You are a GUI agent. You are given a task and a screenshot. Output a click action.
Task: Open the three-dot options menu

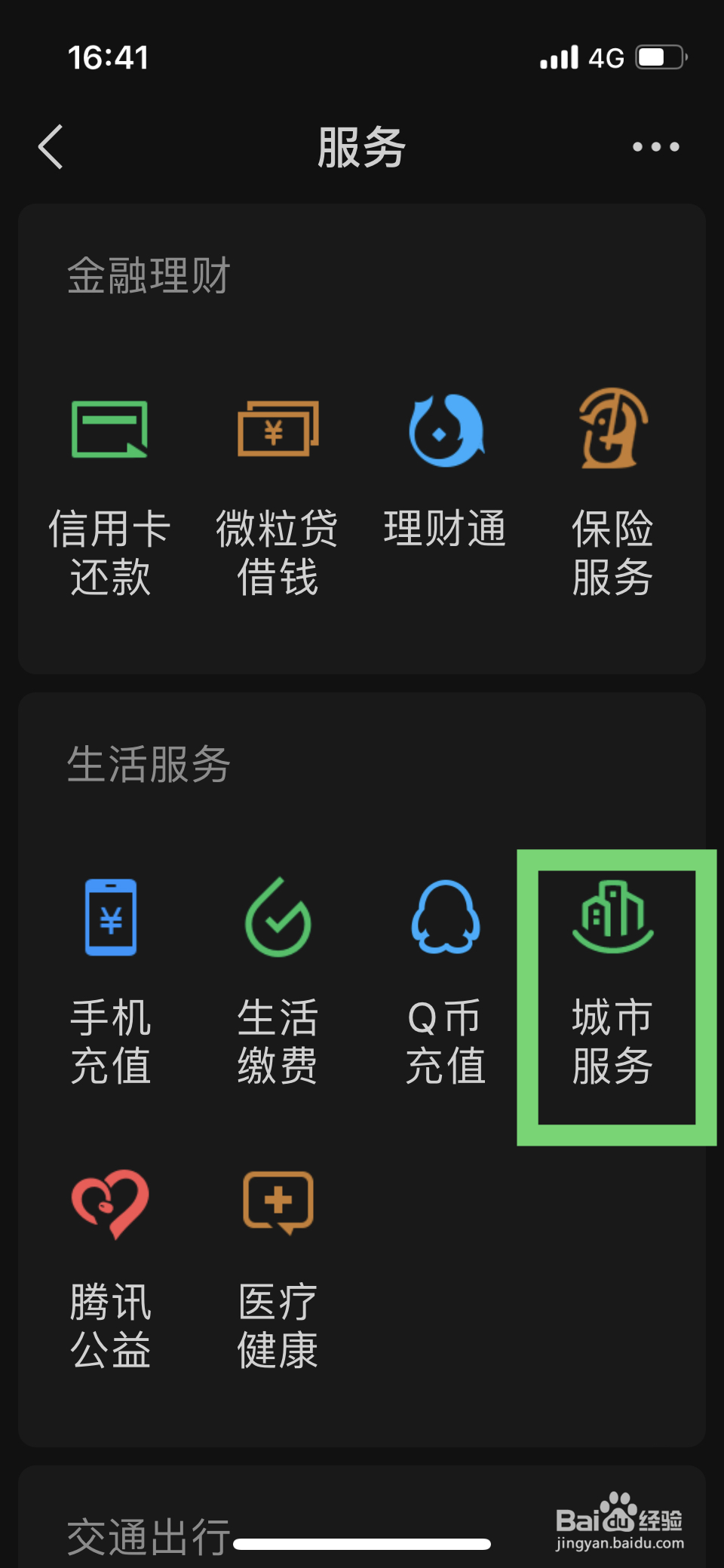[x=655, y=147]
